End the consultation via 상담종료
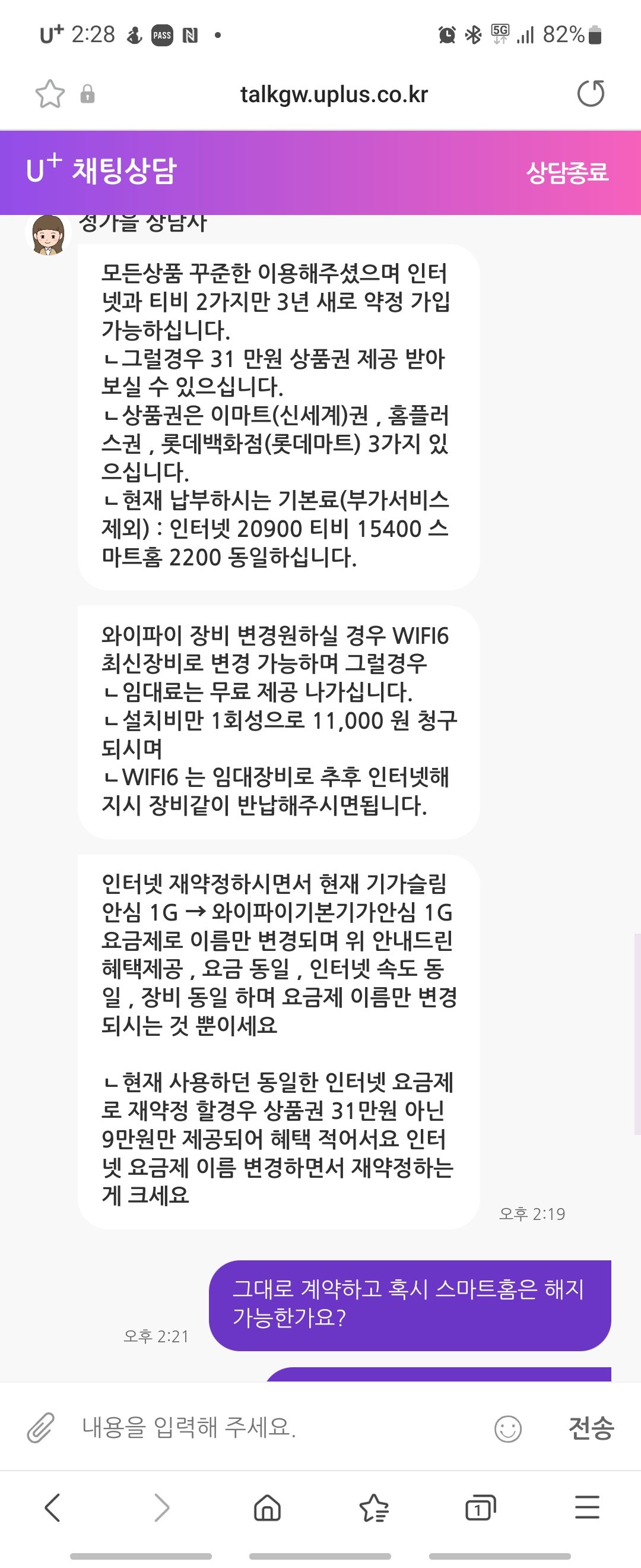Screen dimensions: 641x1568 click(x=567, y=172)
